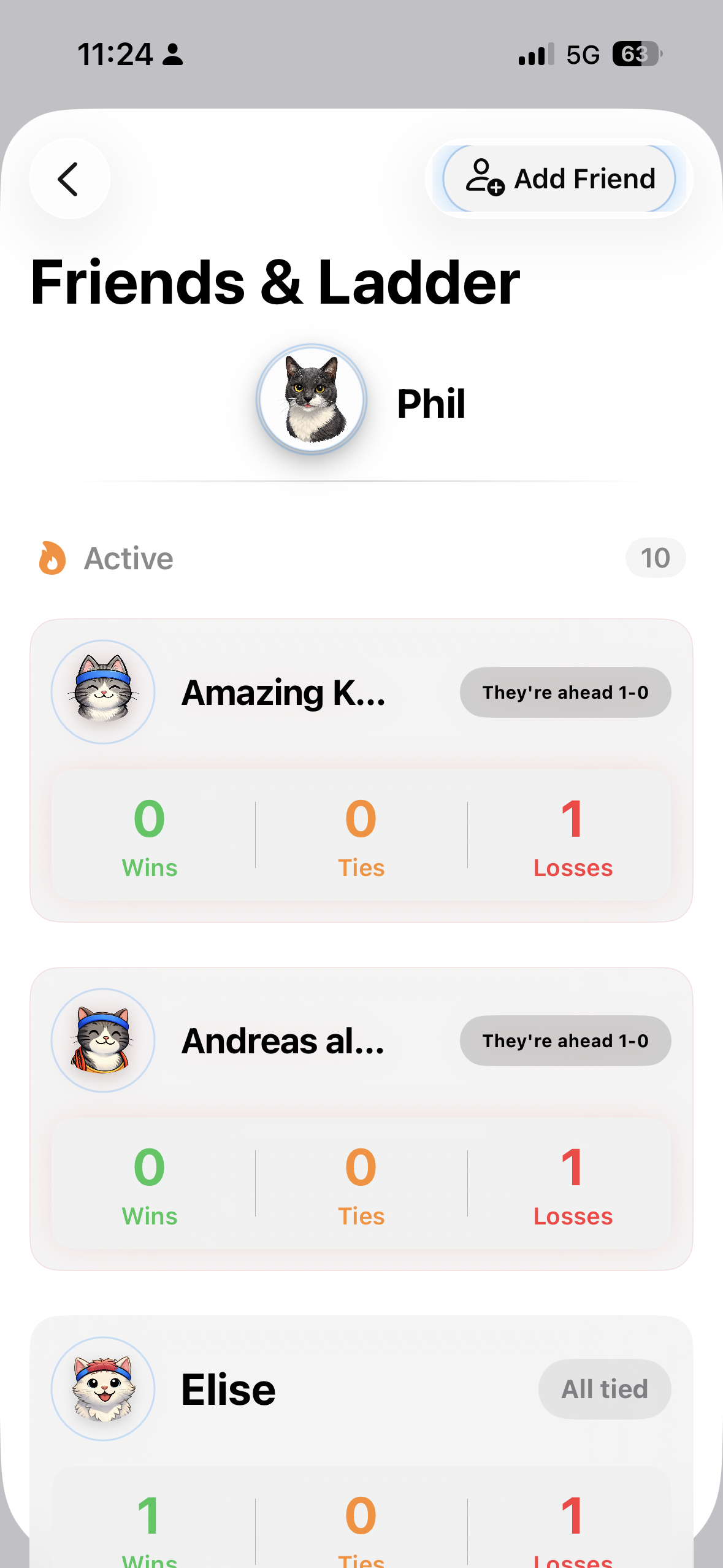This screenshot has width=723, height=1568.
Task: Tap the add-person icon in Add Friend
Action: point(484,179)
